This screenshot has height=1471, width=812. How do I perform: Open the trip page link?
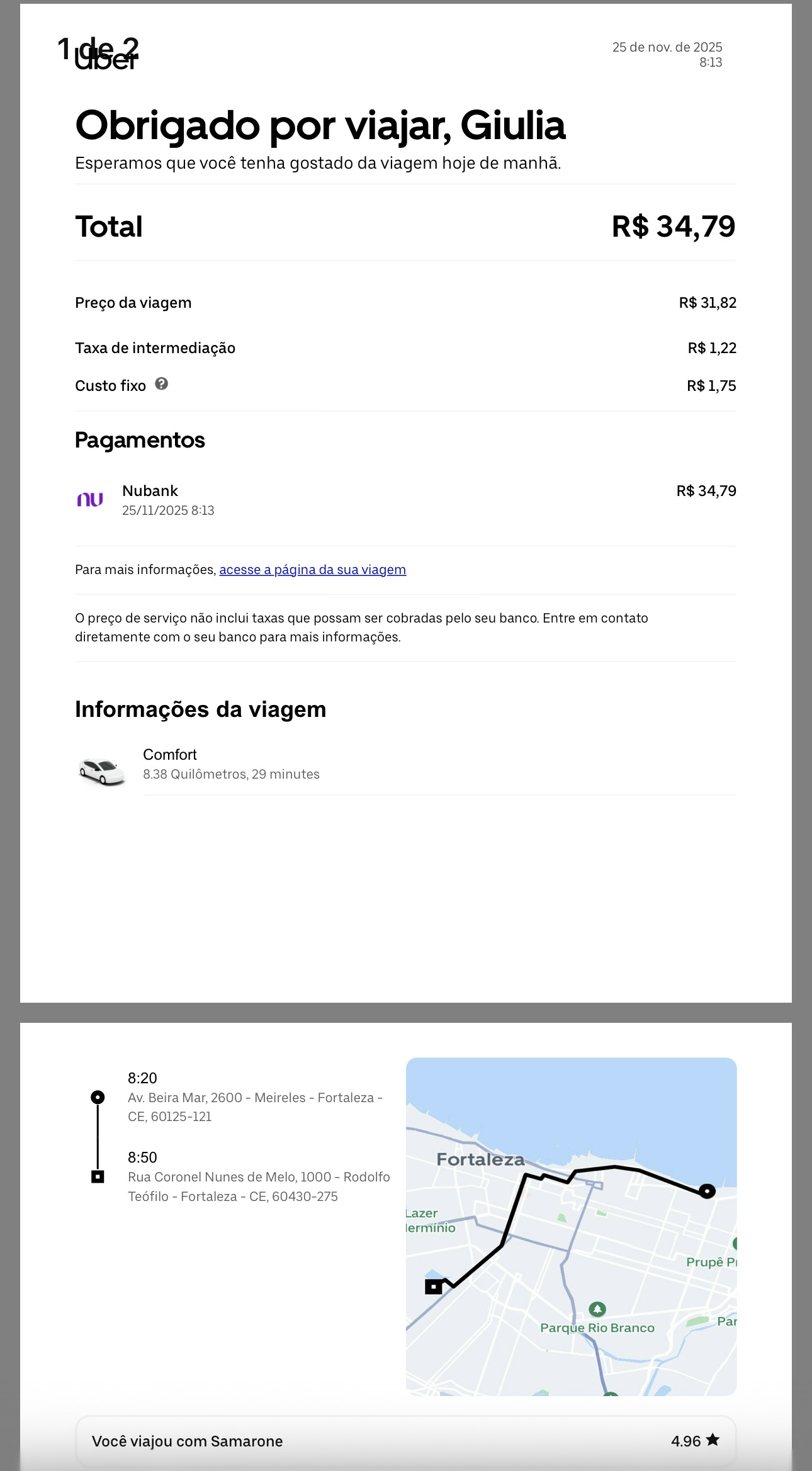[x=312, y=570]
